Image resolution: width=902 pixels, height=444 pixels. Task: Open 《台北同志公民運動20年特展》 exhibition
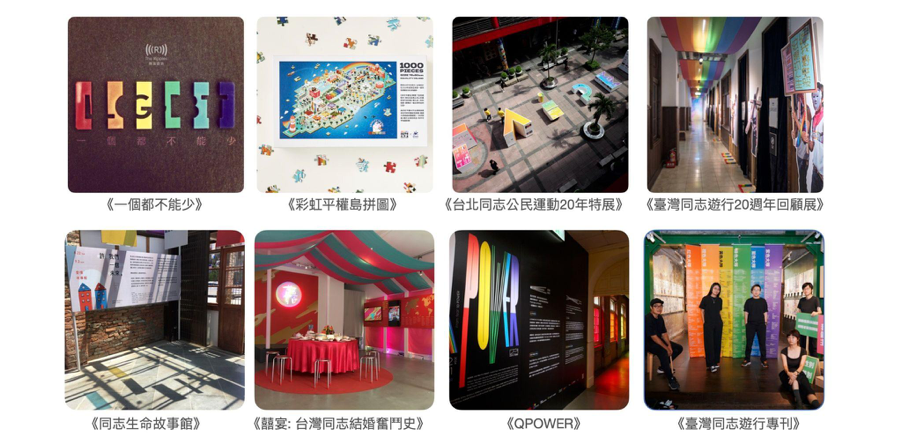tap(540, 105)
